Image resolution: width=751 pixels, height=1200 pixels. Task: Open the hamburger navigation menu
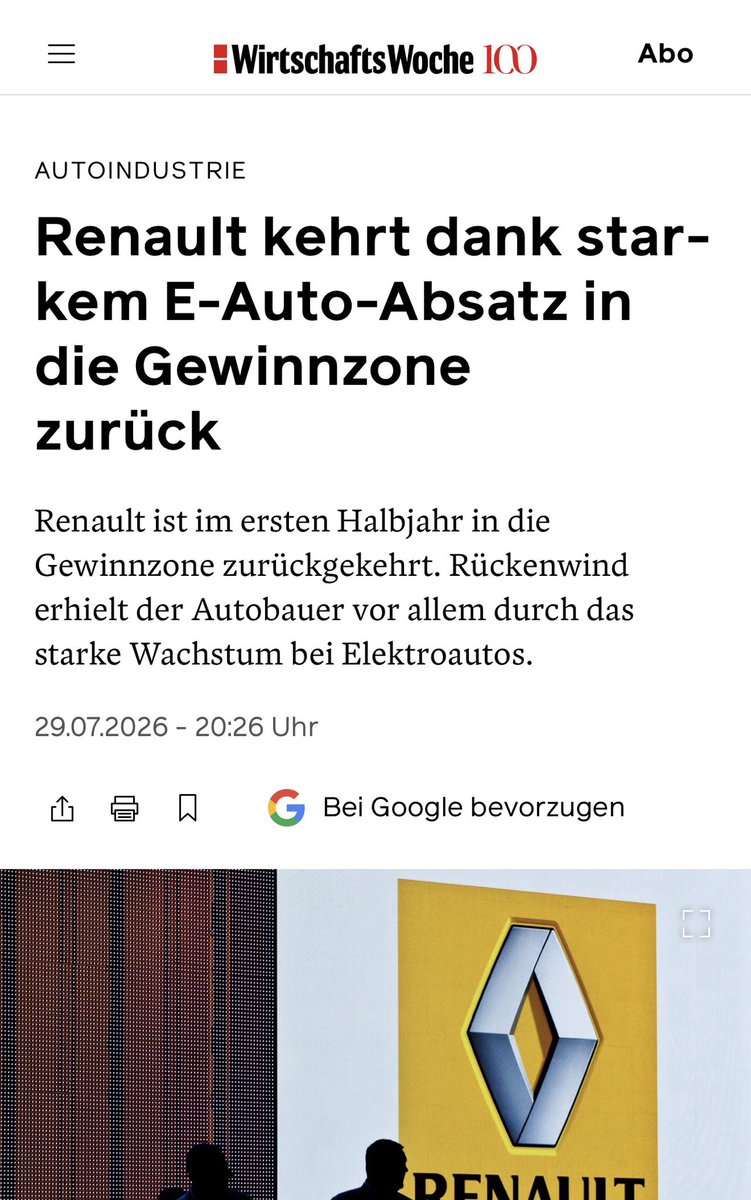pos(62,55)
